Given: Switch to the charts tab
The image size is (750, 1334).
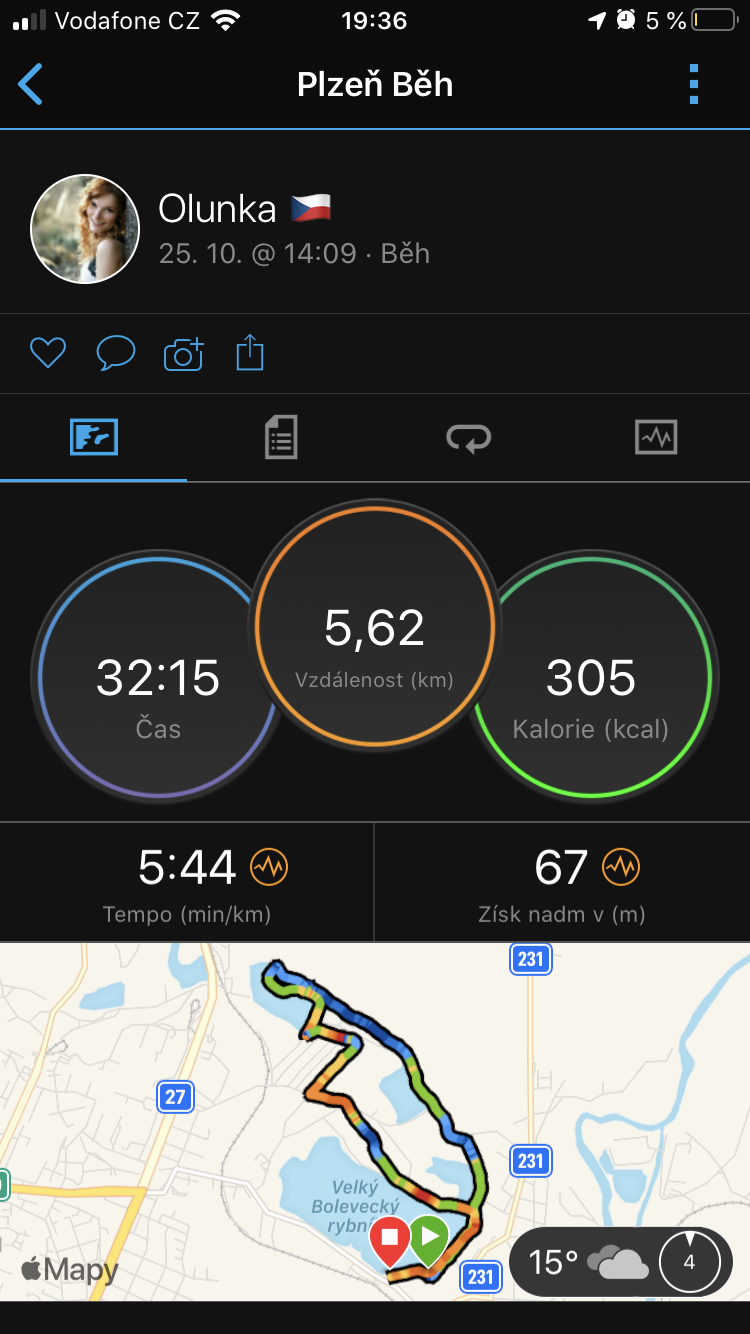Looking at the screenshot, I should pyautogui.click(x=656, y=437).
